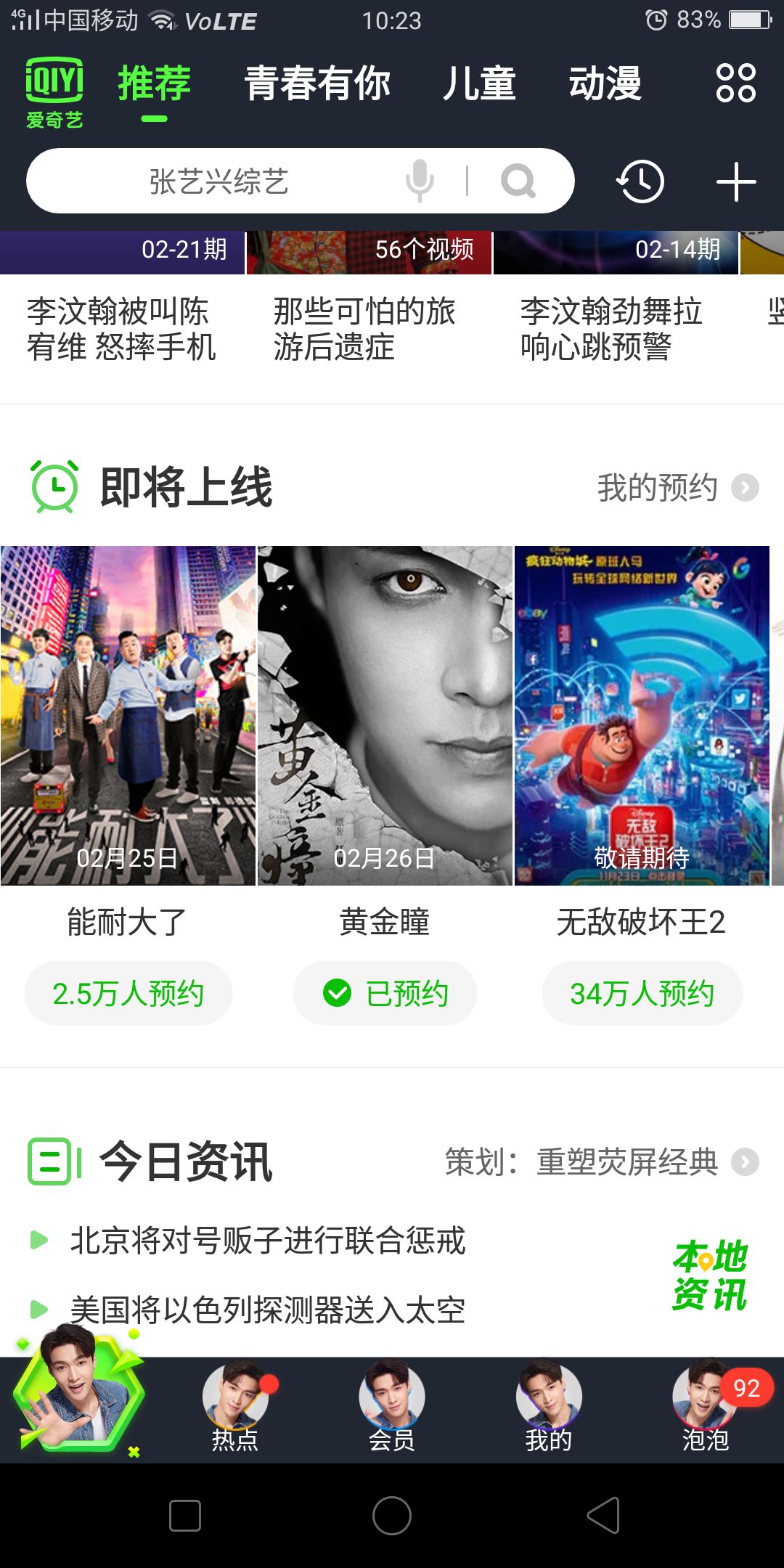This screenshot has height=1568, width=784.
Task: Tap the voice search microphone icon
Action: (420, 181)
